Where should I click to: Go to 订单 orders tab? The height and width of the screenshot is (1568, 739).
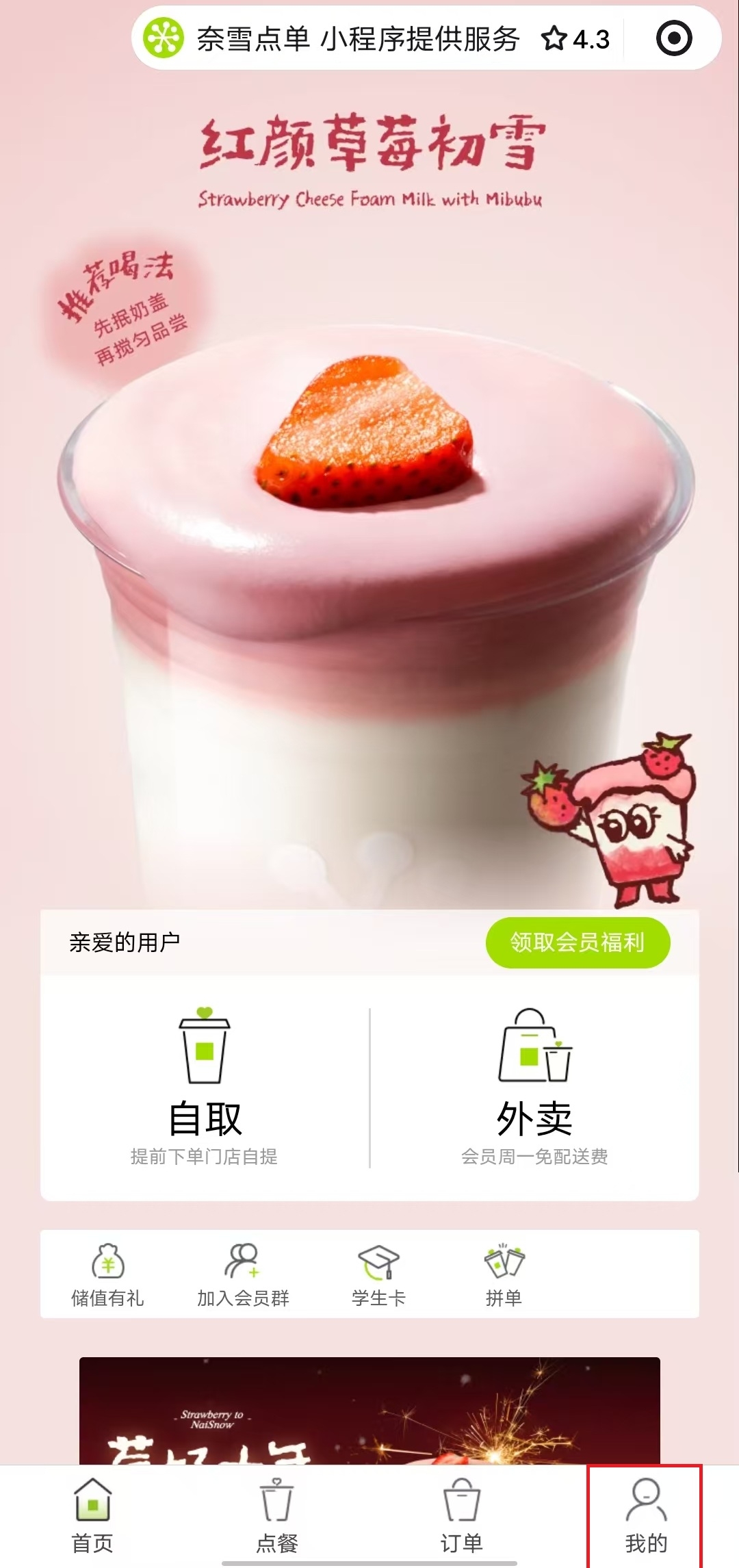pyautogui.click(x=462, y=1516)
